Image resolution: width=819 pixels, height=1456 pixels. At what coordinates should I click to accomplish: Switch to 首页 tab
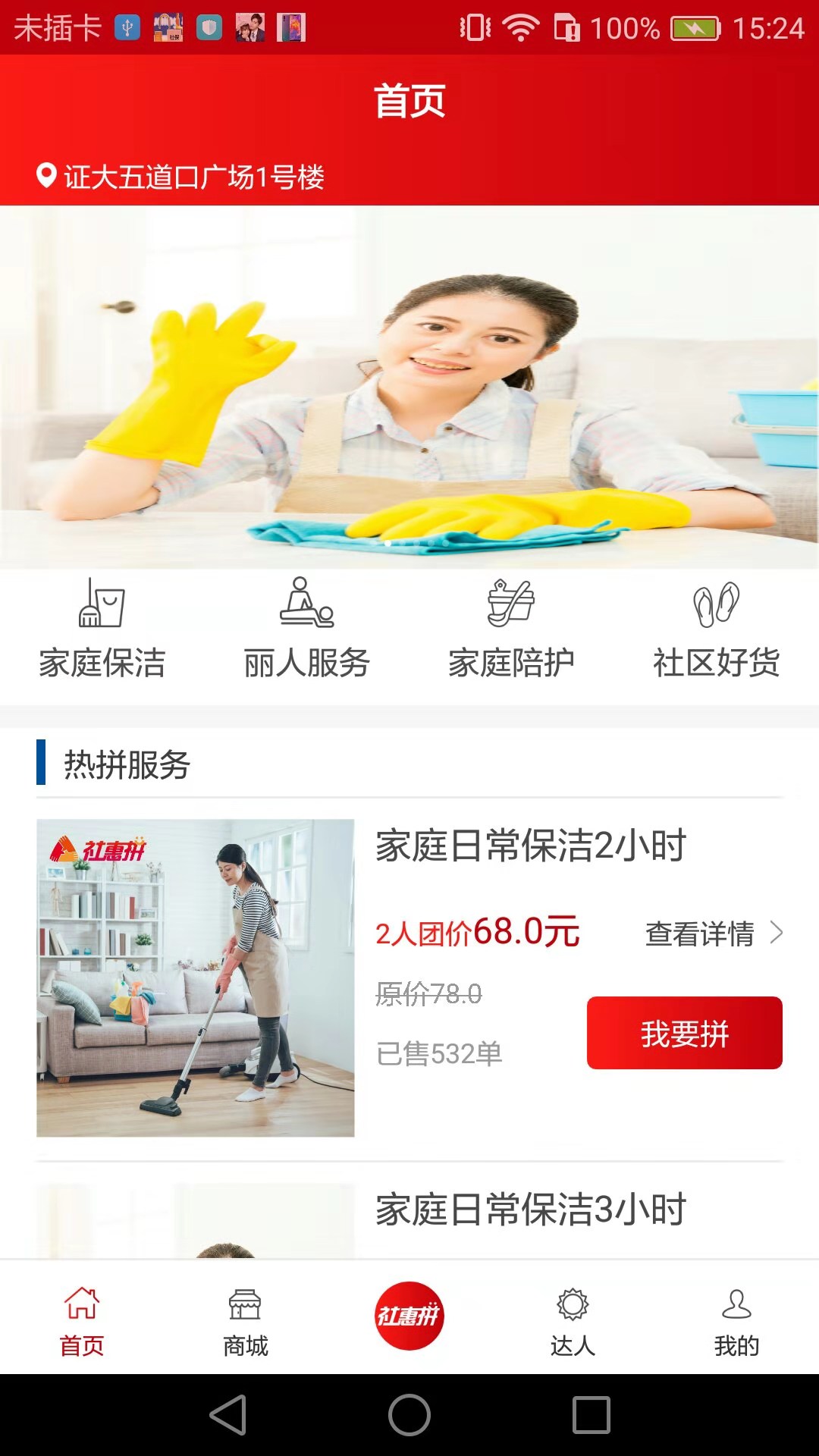(x=82, y=1321)
